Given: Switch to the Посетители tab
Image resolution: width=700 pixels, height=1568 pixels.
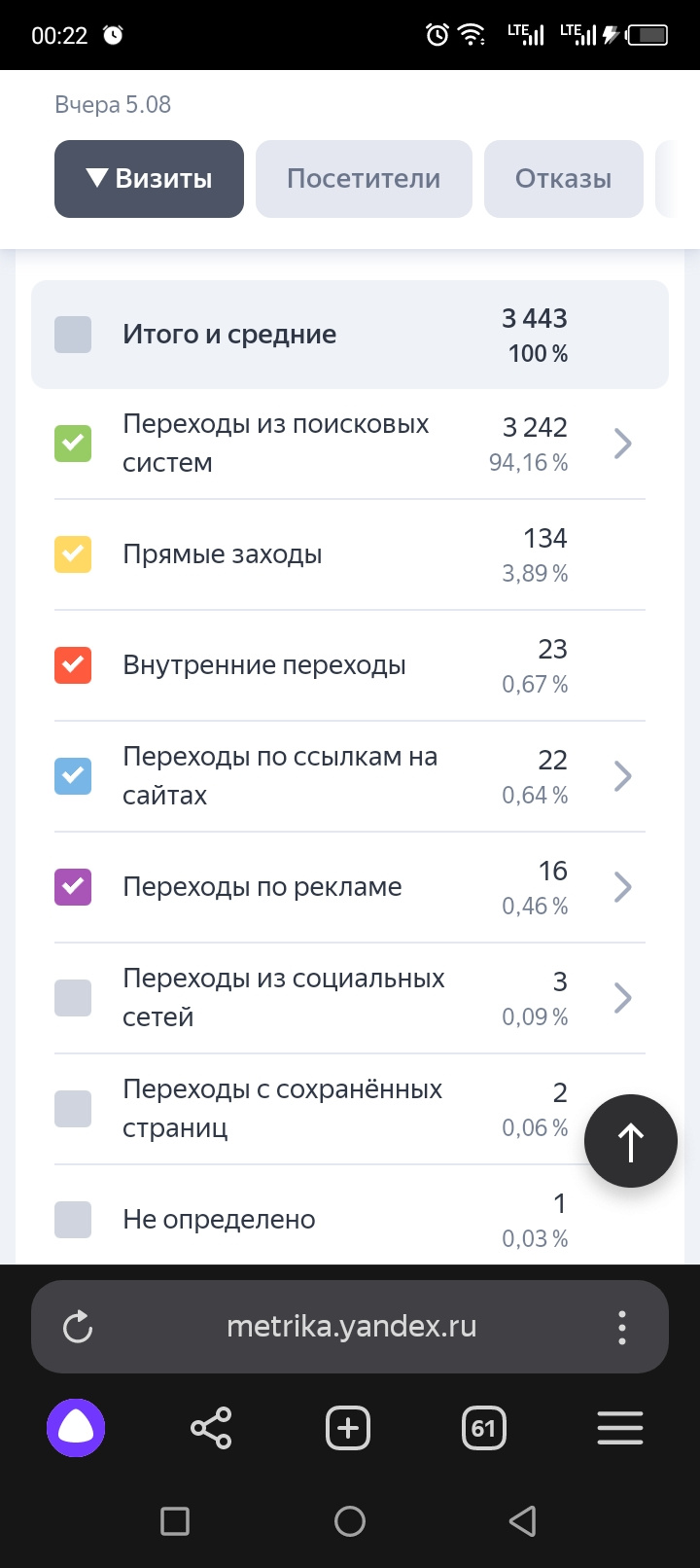Looking at the screenshot, I should 364,179.
